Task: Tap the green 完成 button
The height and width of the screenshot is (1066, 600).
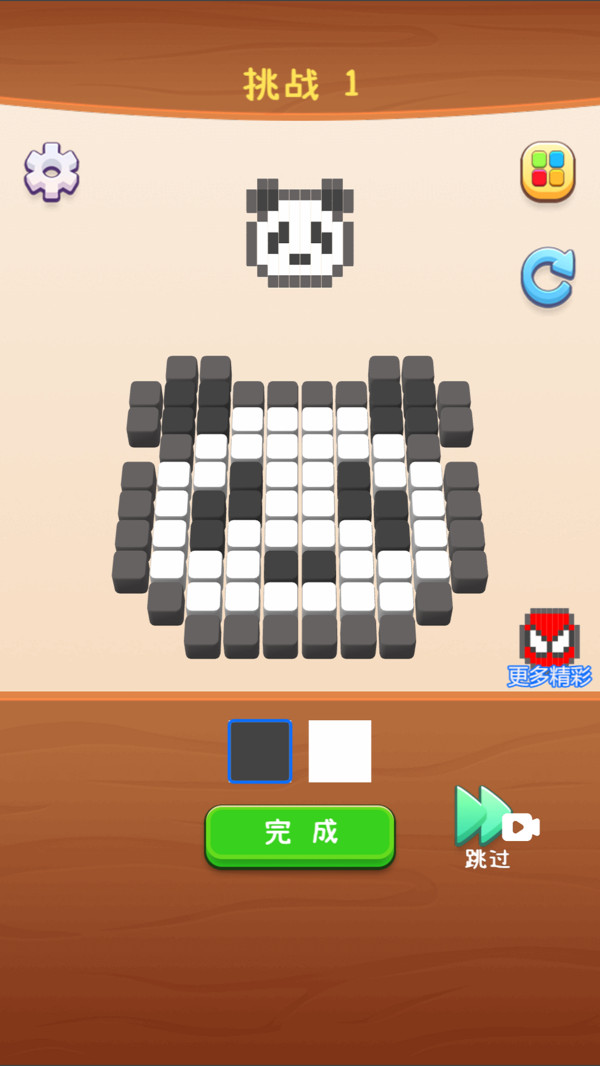Action: (x=300, y=833)
